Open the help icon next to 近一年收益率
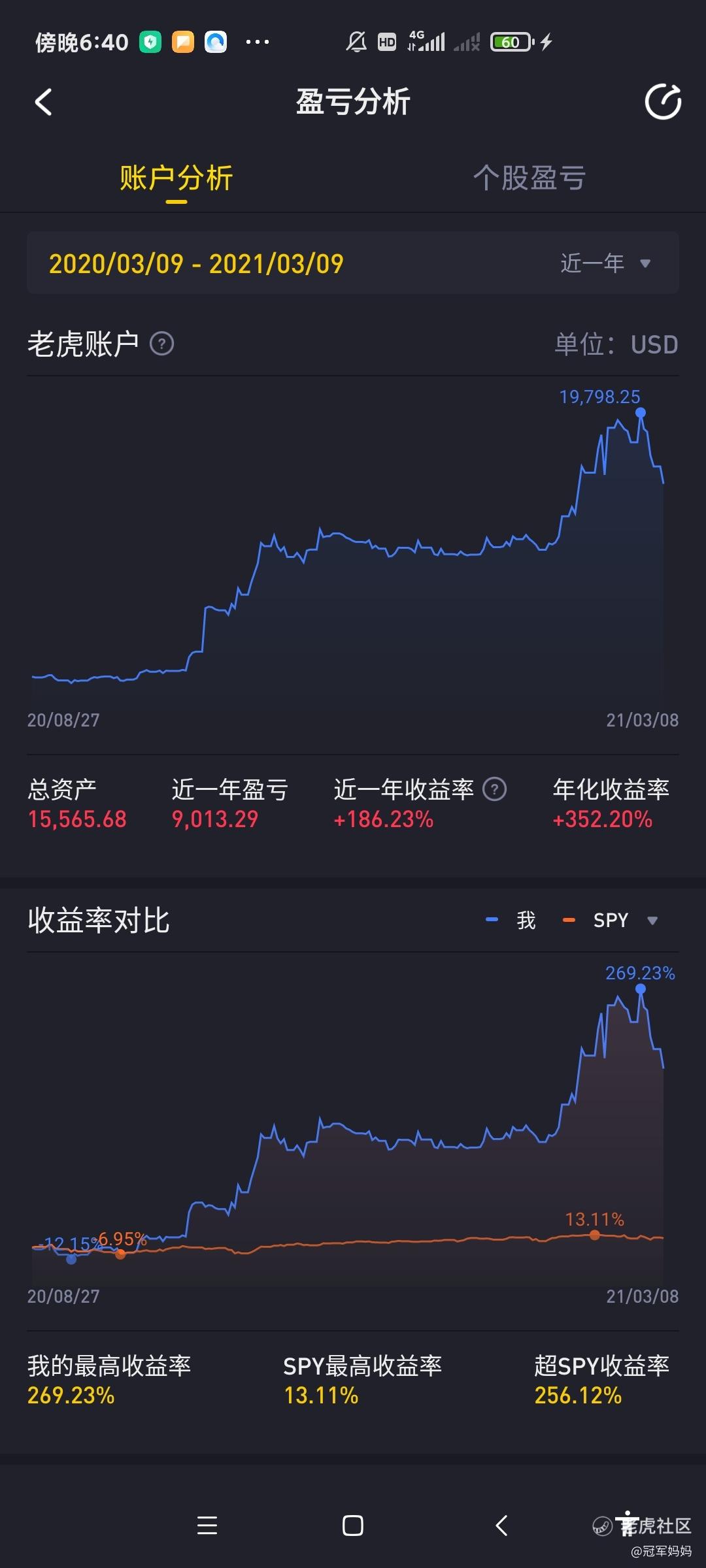Screen dimensions: 706x1568 494,789
